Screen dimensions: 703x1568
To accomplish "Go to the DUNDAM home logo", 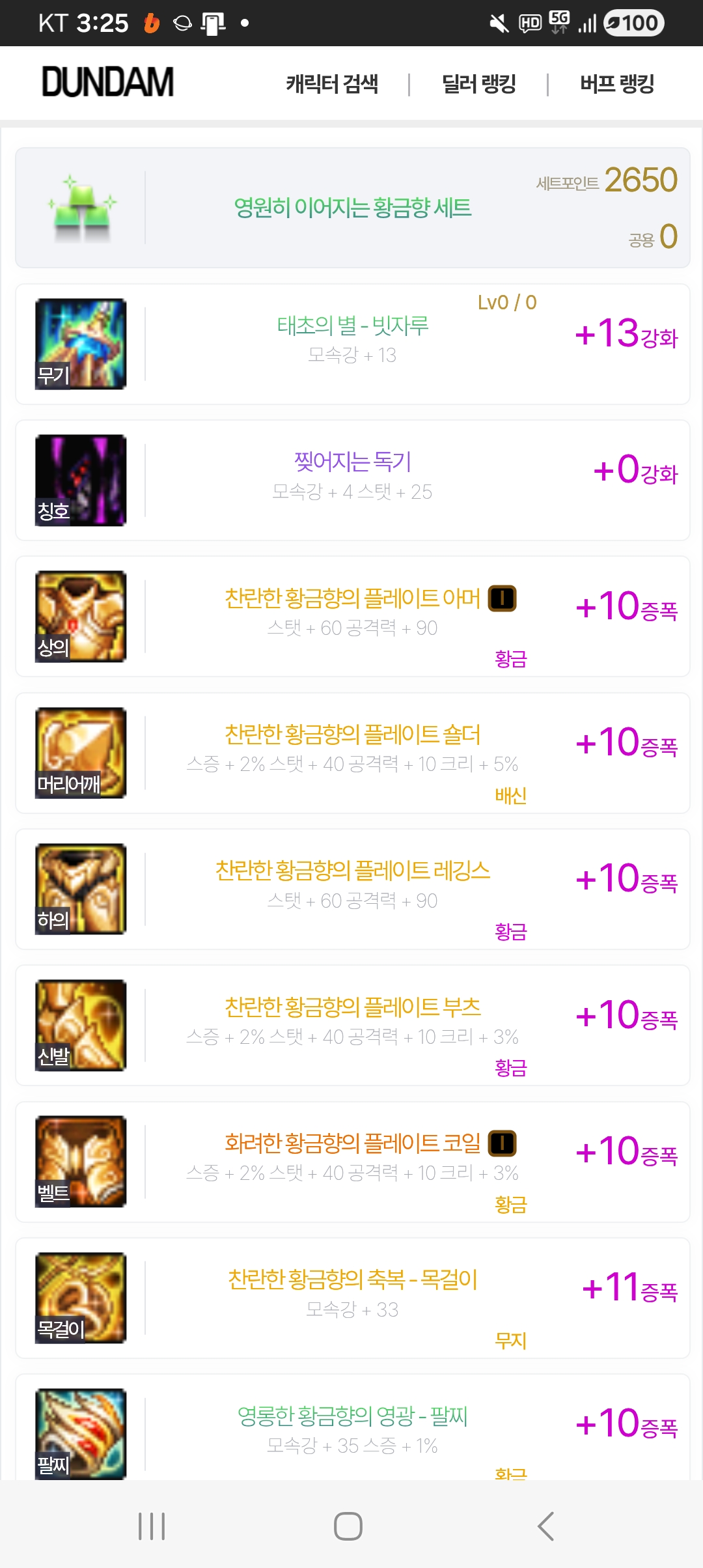I will [108, 83].
